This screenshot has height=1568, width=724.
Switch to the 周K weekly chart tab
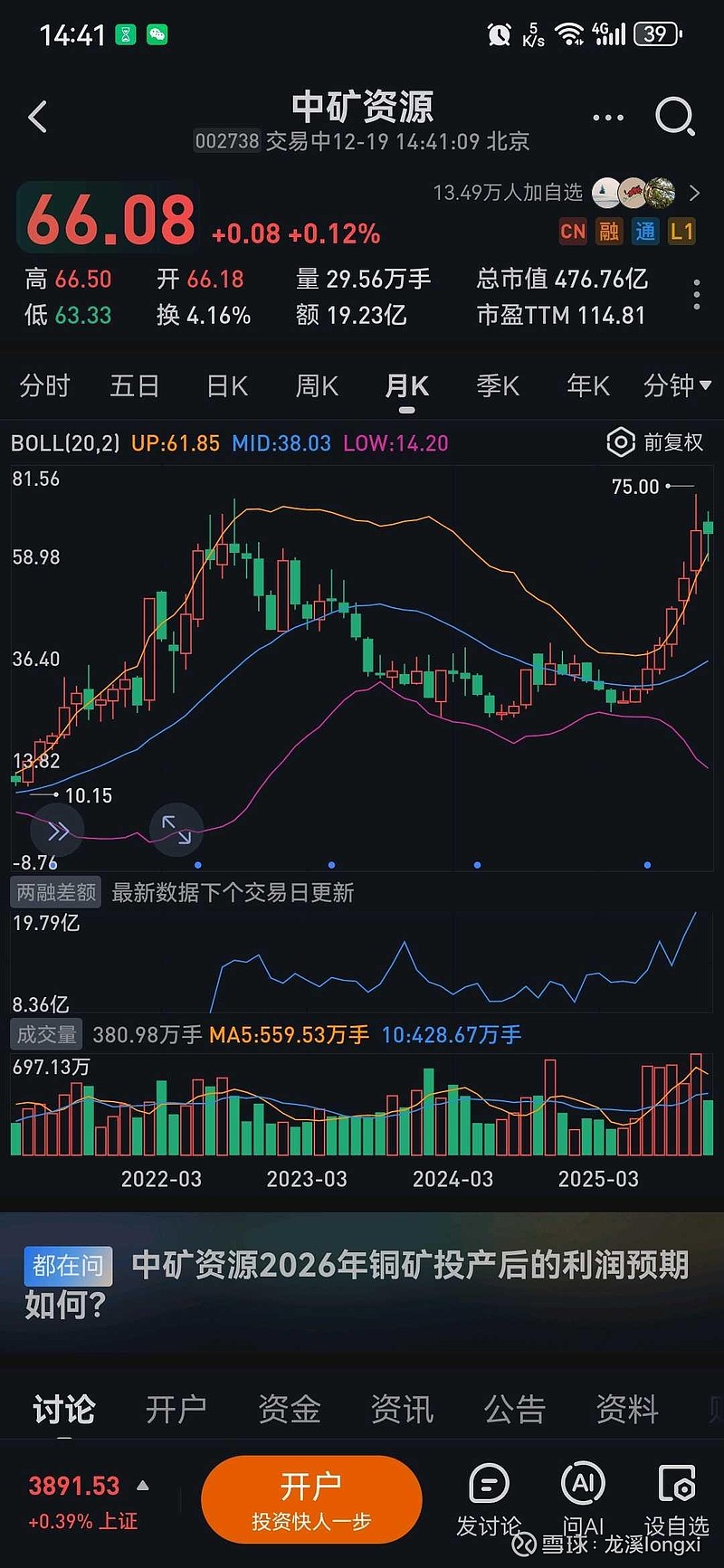(315, 385)
